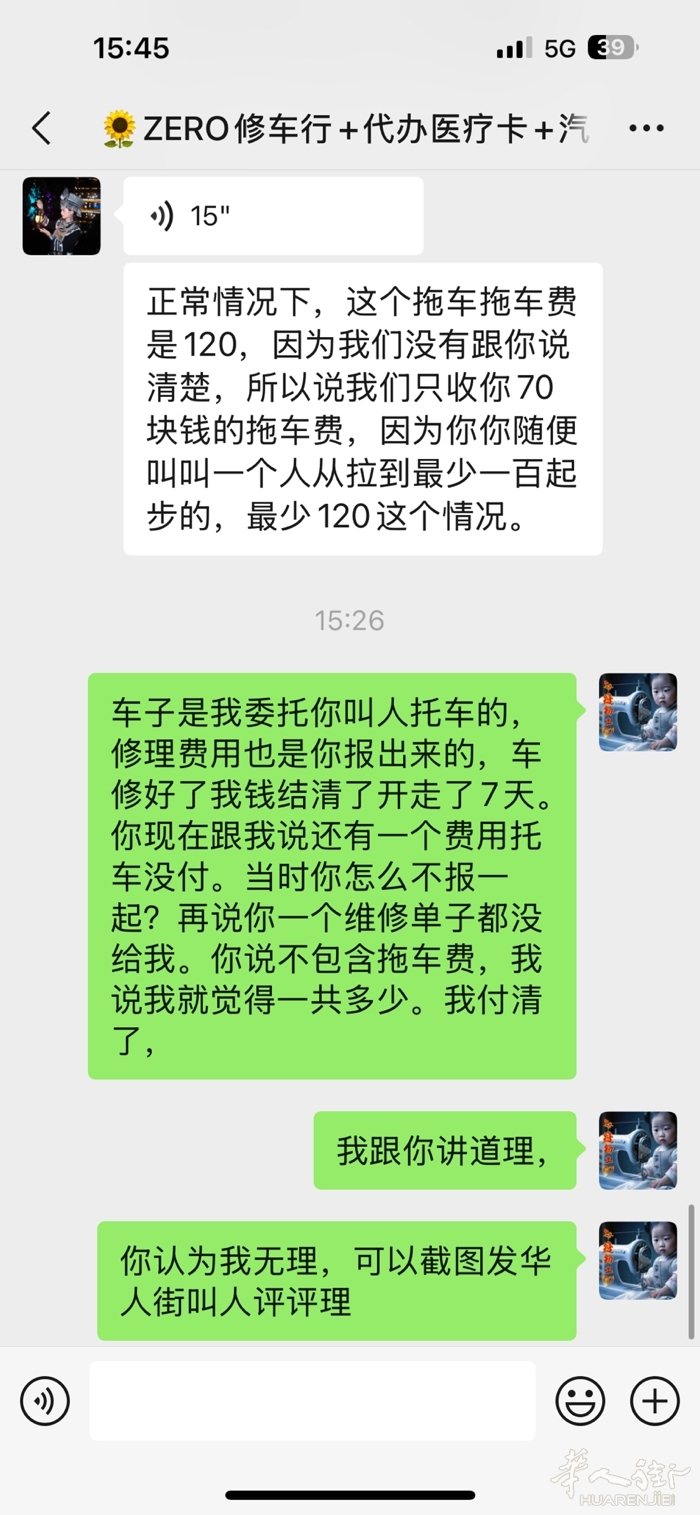Image resolution: width=700 pixels, height=1515 pixels.
Task: Open the chat's three-dot overflow menu
Action: 646,128
